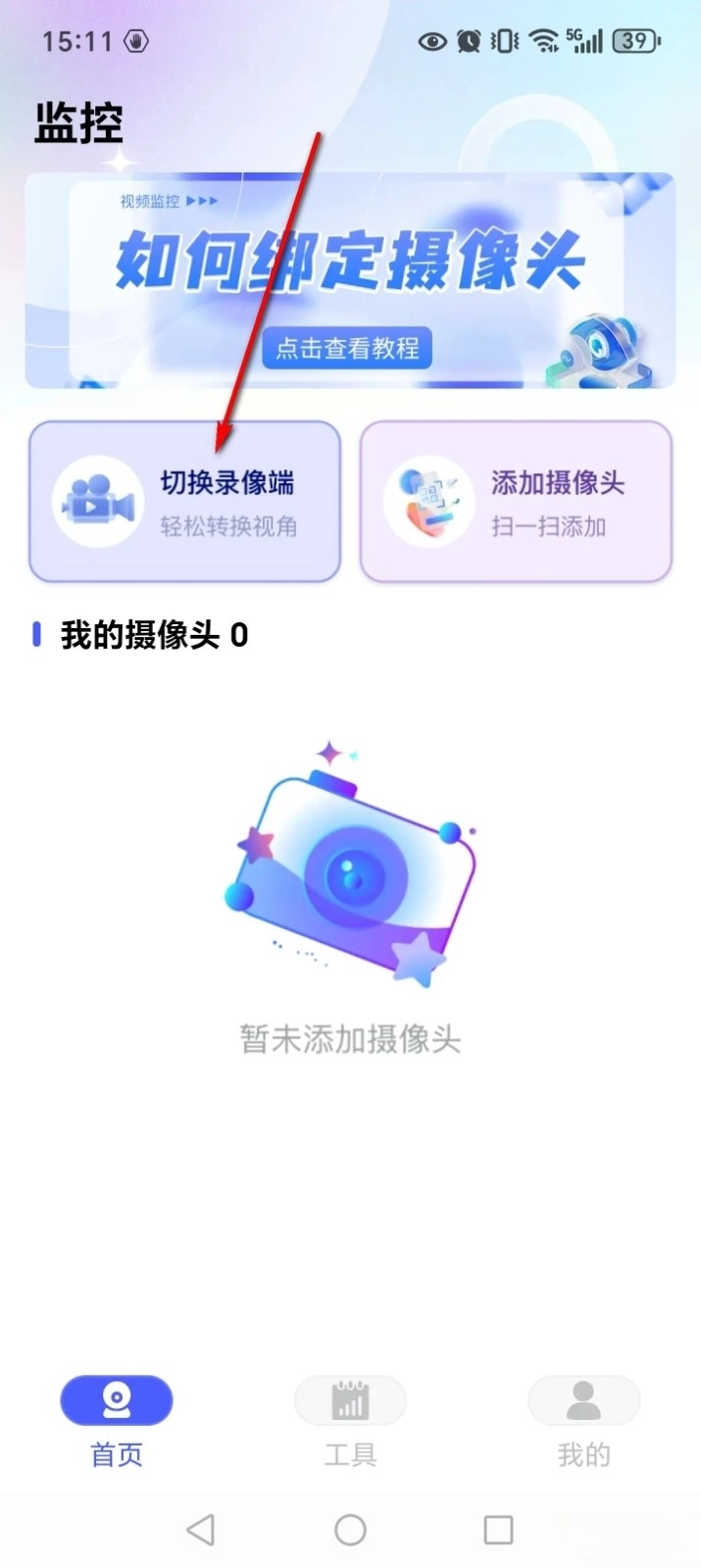Open the 切换录像端 card
The width and height of the screenshot is (701, 1568).
pyautogui.click(x=184, y=502)
